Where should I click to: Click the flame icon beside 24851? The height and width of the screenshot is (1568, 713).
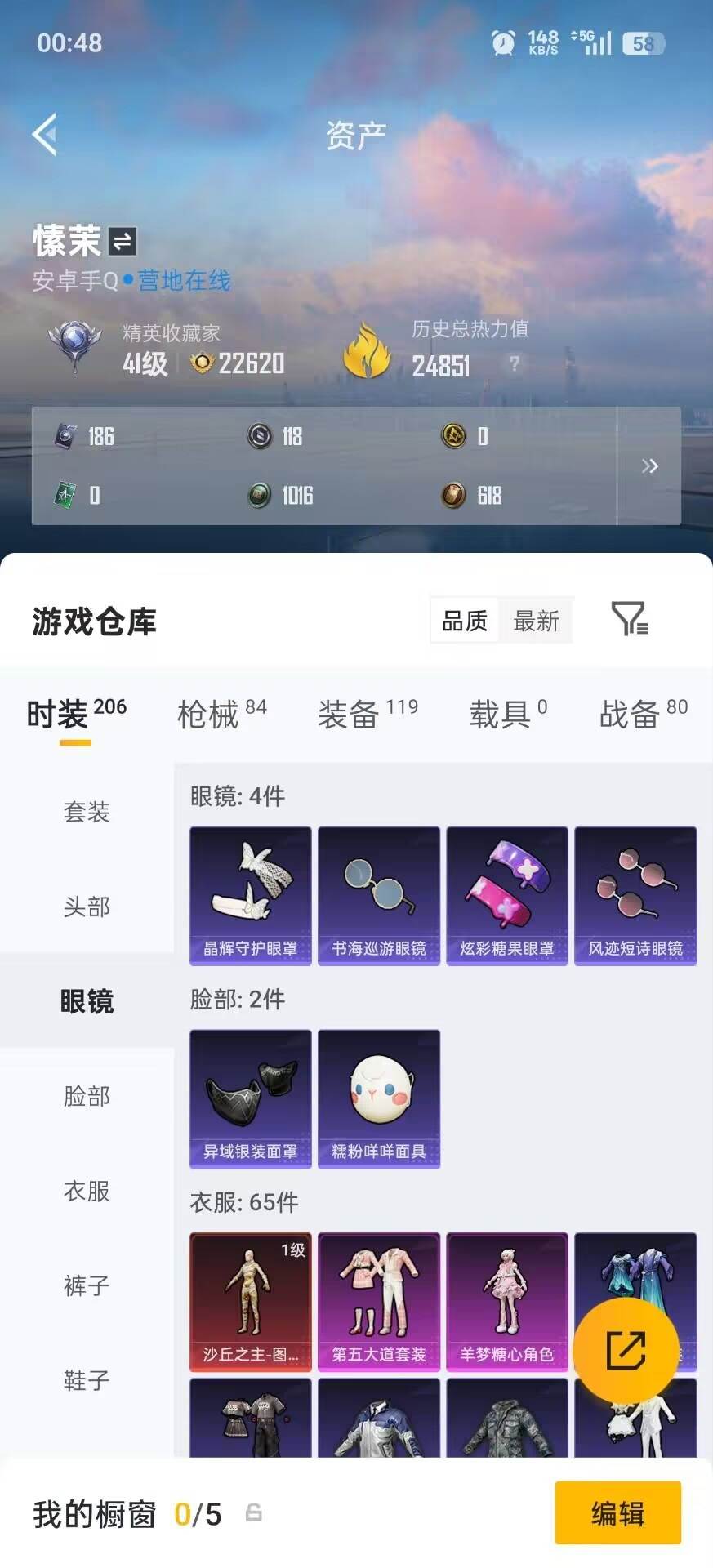coord(366,350)
